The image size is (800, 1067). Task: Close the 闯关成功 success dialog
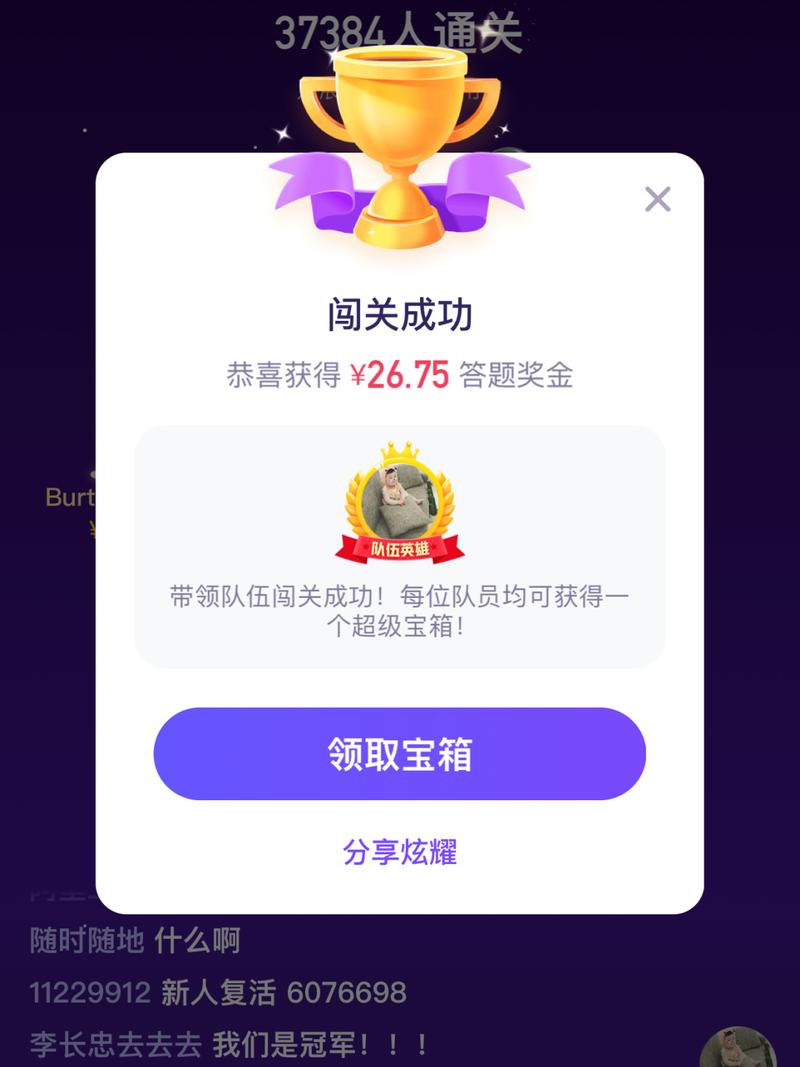(657, 200)
